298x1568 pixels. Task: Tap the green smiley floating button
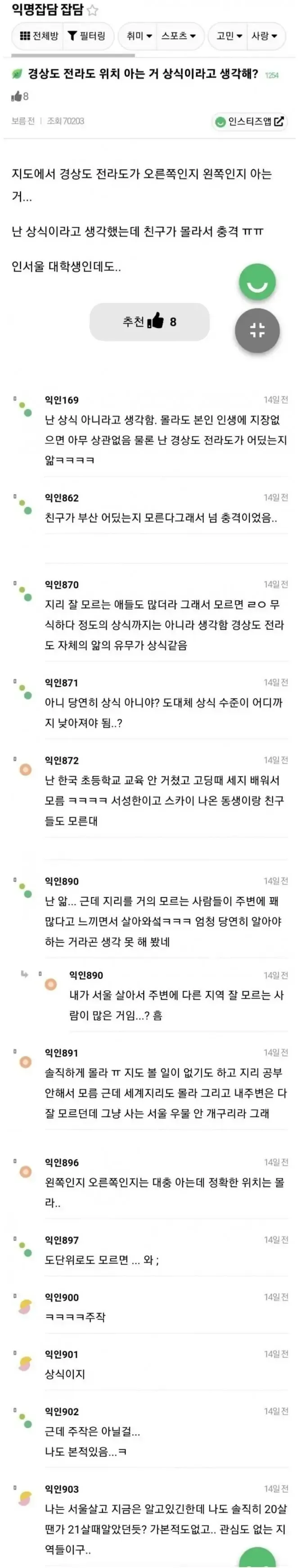point(257,282)
